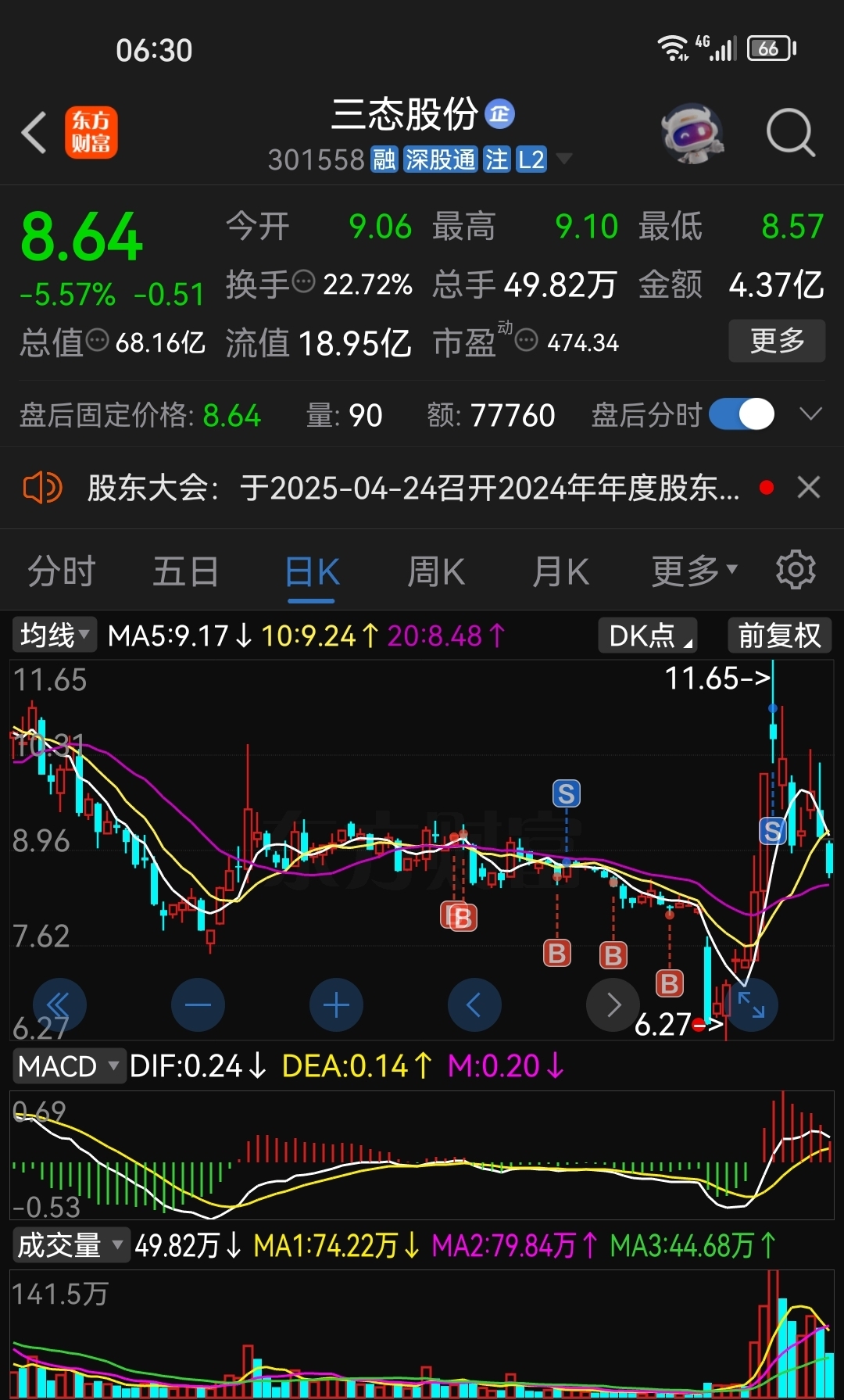Image resolution: width=844 pixels, height=1400 pixels.
Task: Open the 更多 chart period dropdown
Action: click(694, 571)
